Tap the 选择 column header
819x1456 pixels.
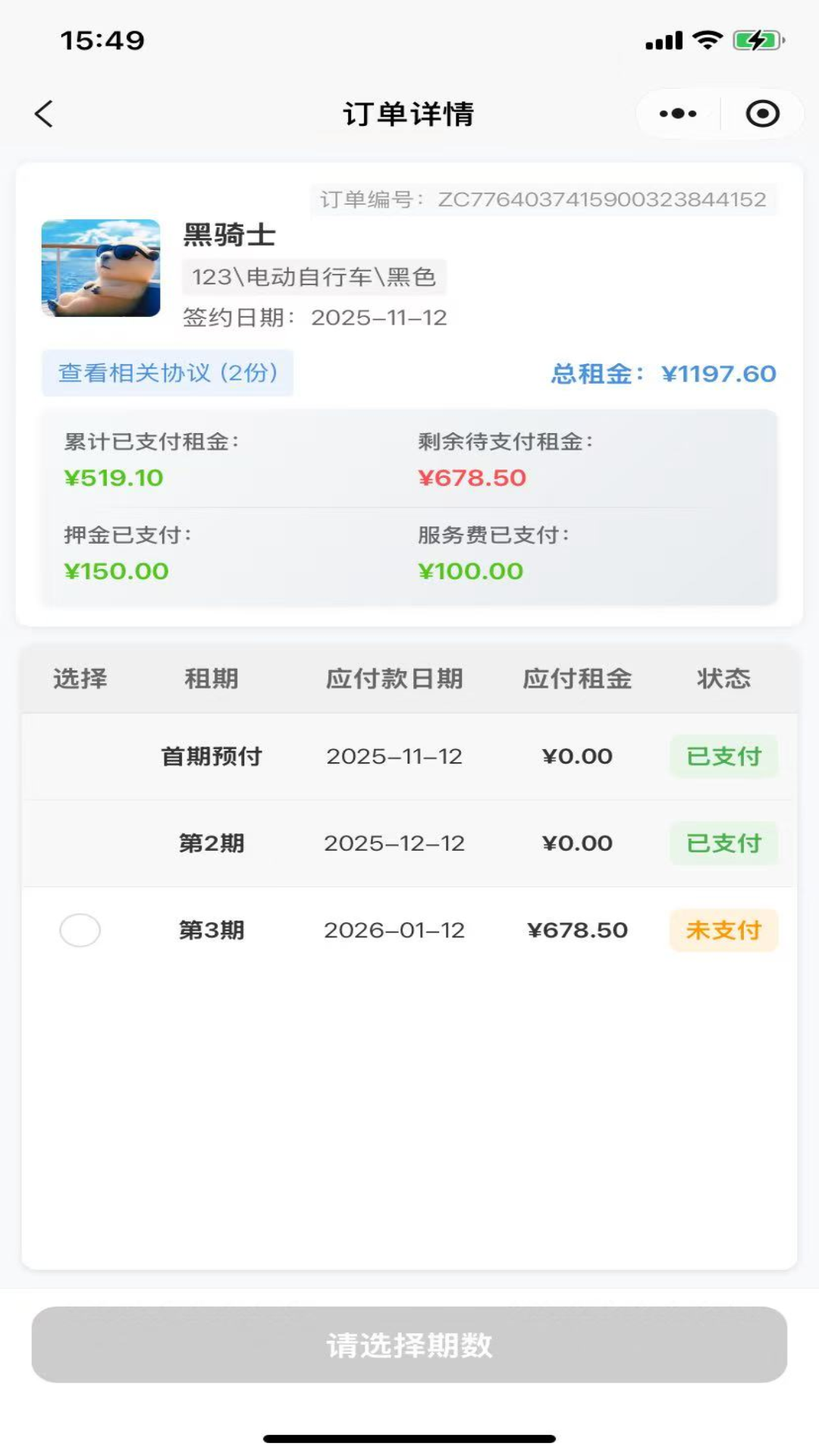80,679
